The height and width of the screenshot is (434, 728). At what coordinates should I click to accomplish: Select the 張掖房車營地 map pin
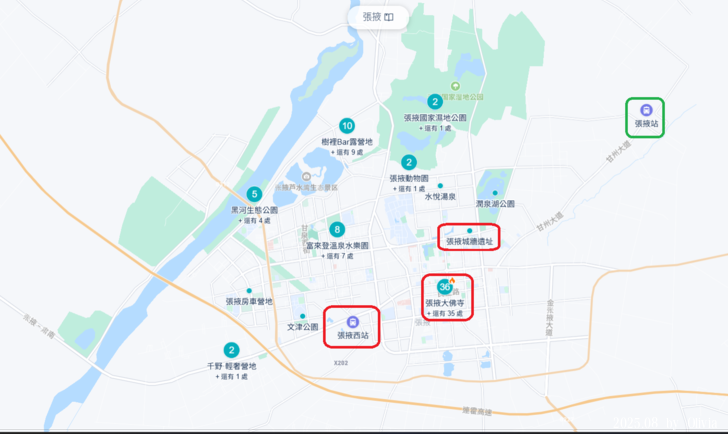(249, 290)
